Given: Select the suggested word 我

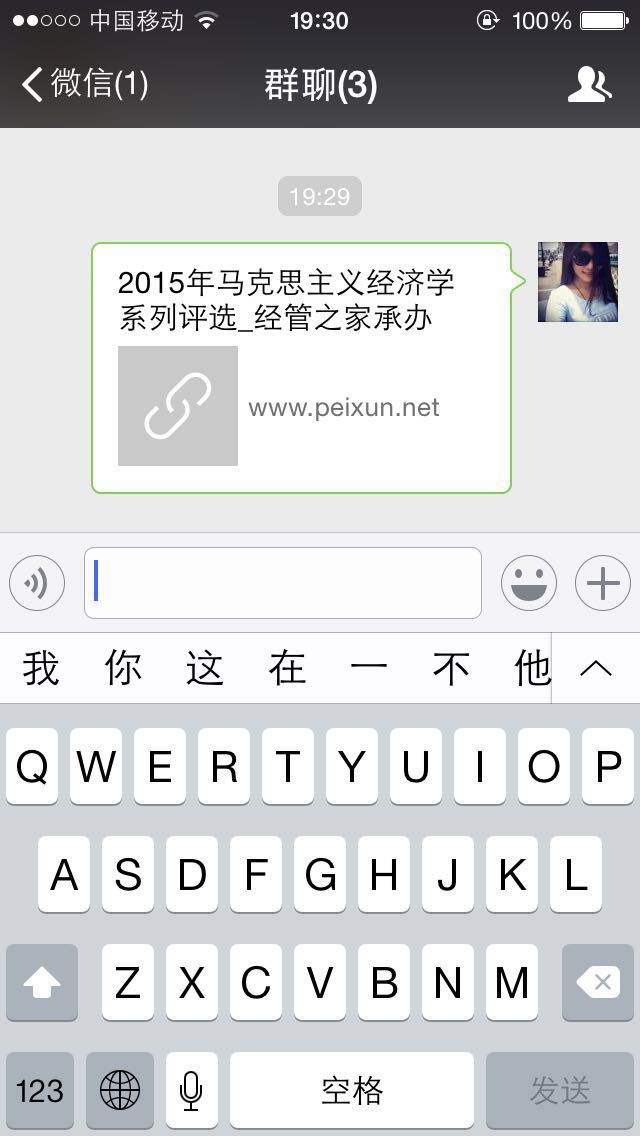Looking at the screenshot, I should pyautogui.click(x=41, y=668).
